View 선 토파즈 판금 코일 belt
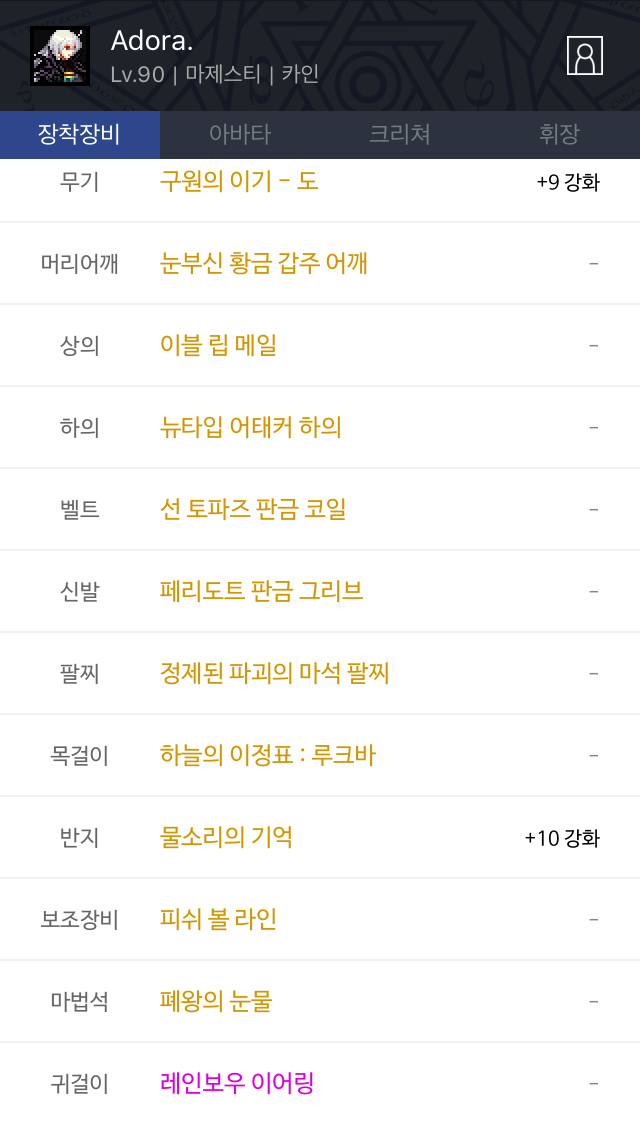The image size is (640, 1136). pos(253,509)
